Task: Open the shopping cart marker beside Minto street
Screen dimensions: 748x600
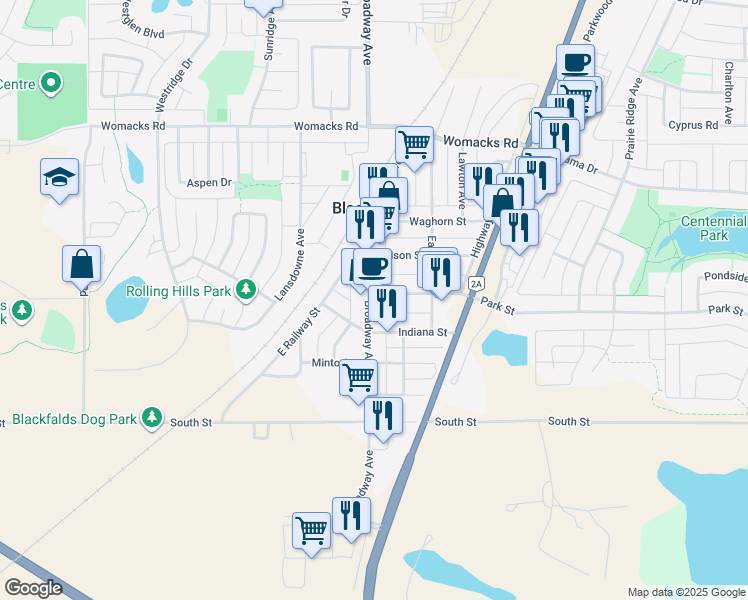Action: click(x=359, y=382)
